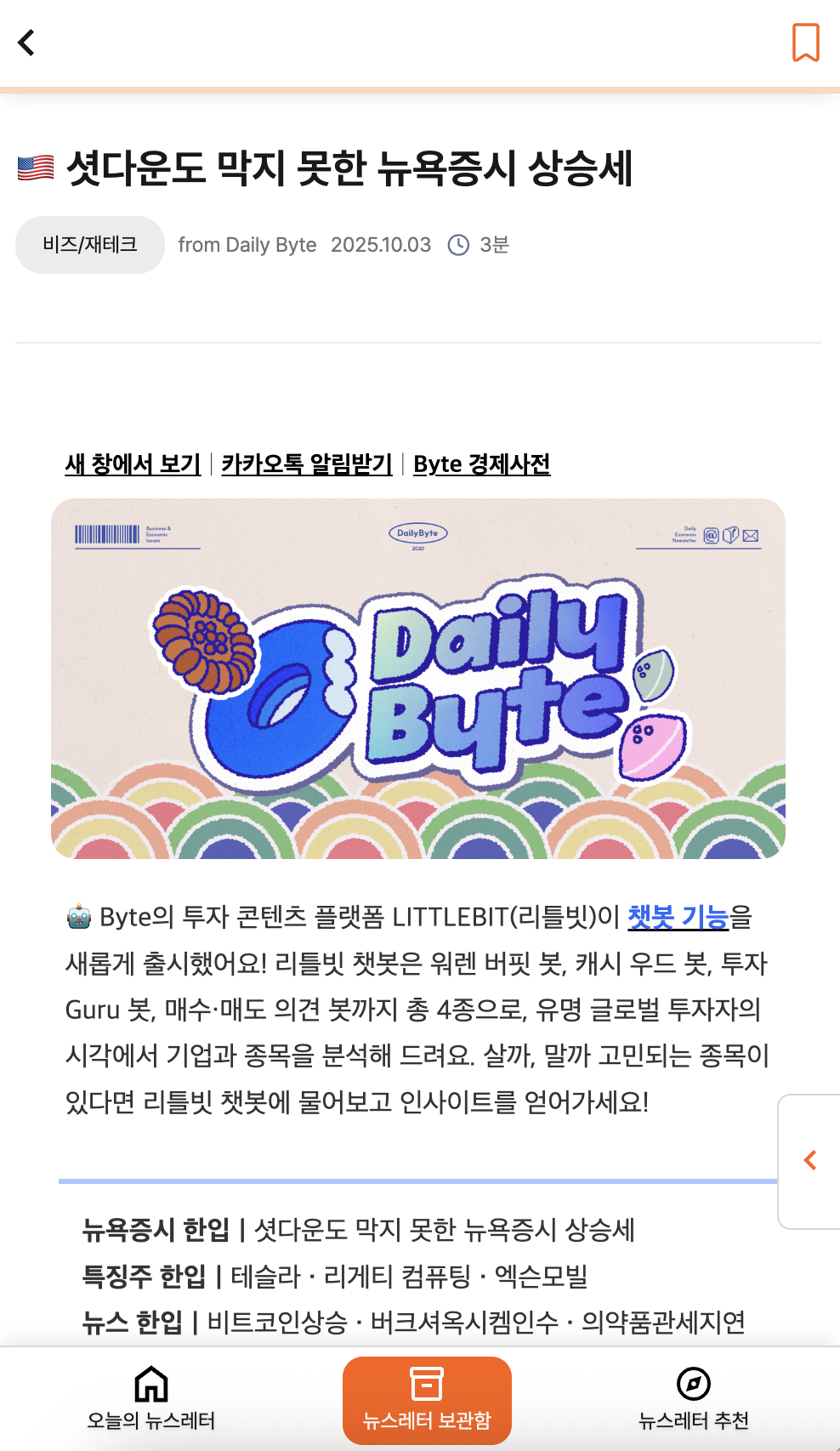Switch to the 오늘의 뉴스레터 tab
The height and width of the screenshot is (1451, 840).
151,1399
